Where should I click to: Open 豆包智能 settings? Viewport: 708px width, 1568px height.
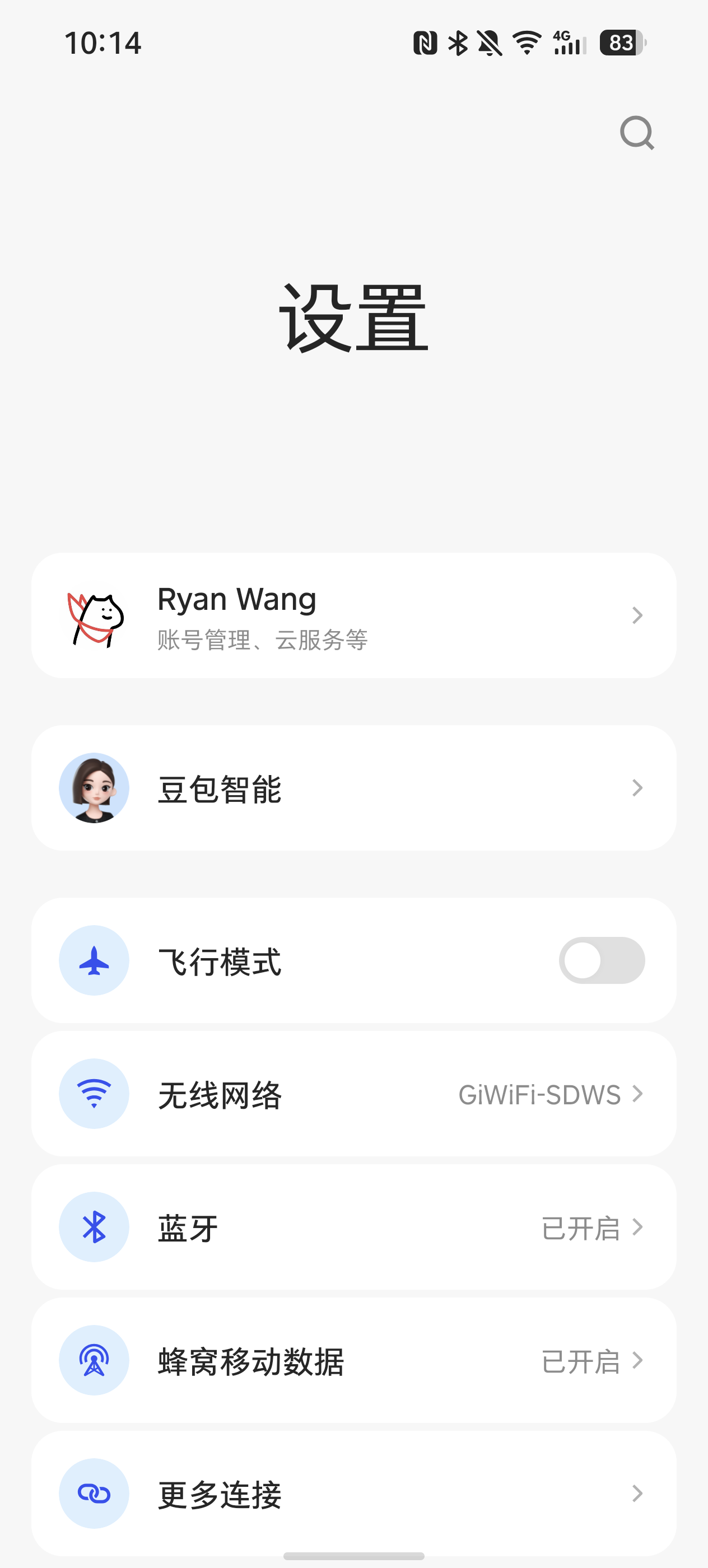(353, 788)
